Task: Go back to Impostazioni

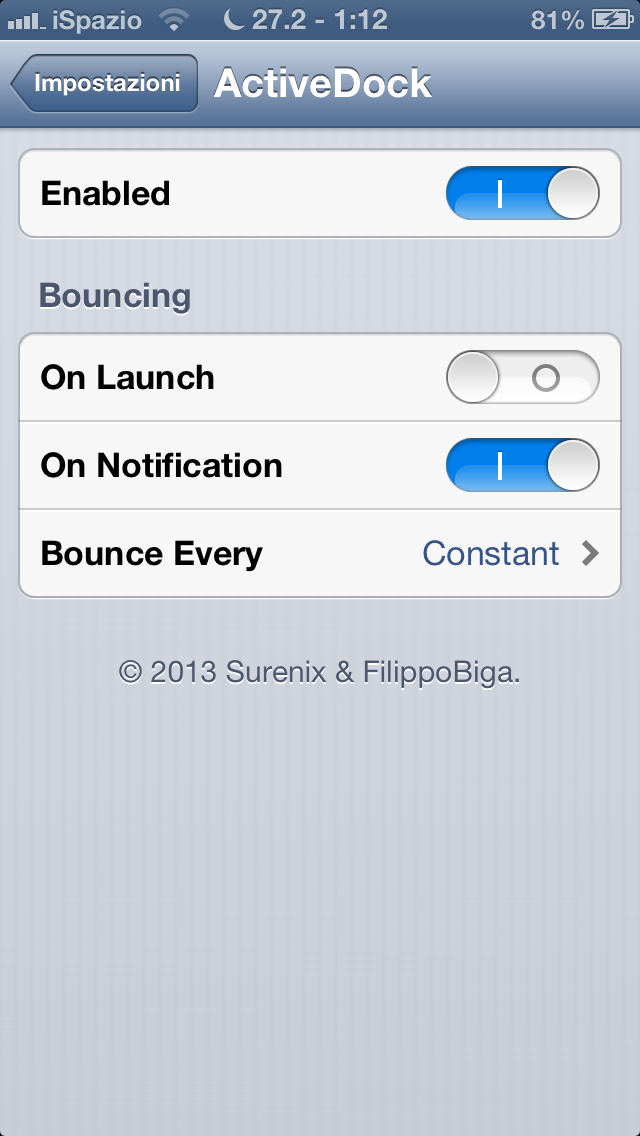Action: 104,84
